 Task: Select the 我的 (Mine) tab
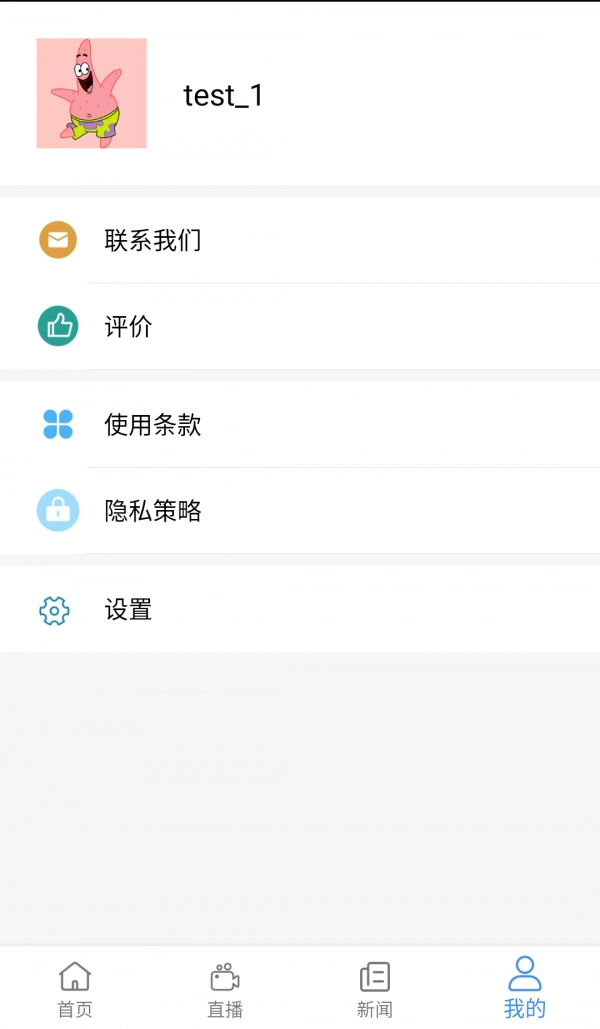coord(525,988)
